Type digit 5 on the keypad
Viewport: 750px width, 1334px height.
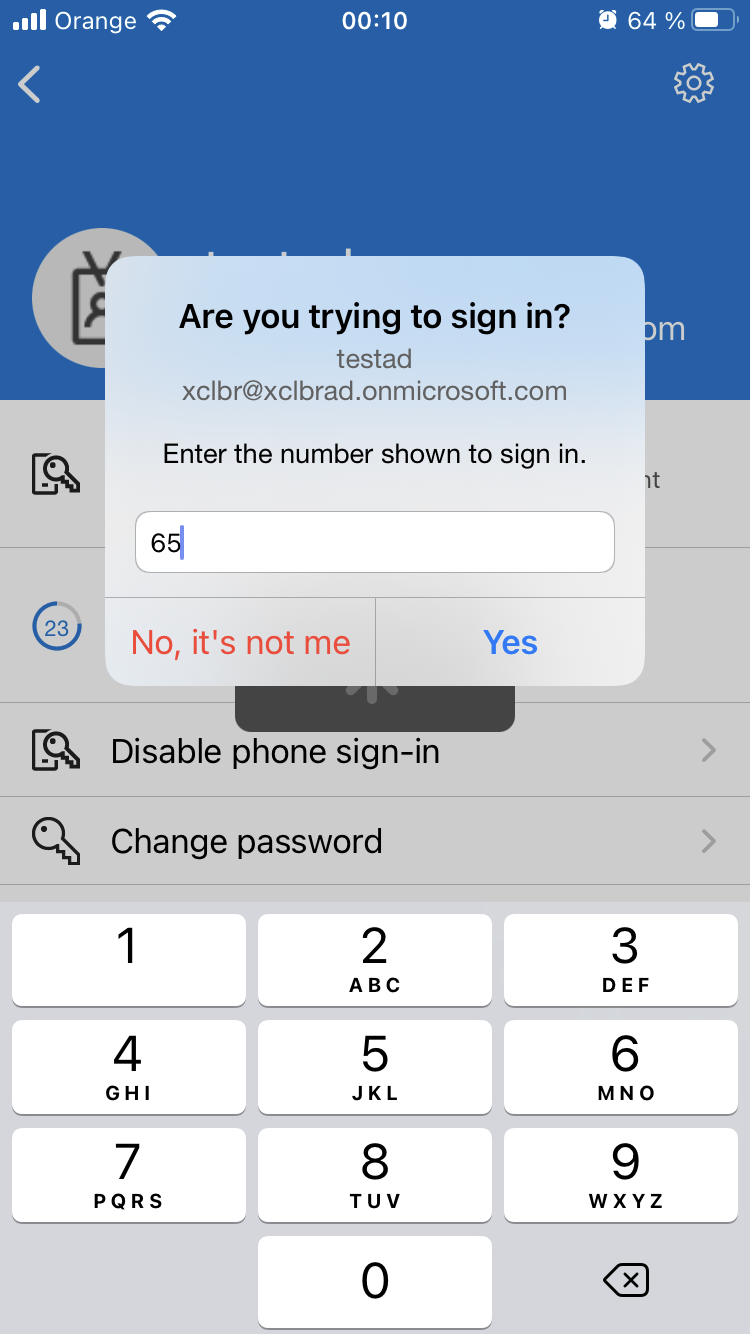[375, 1066]
